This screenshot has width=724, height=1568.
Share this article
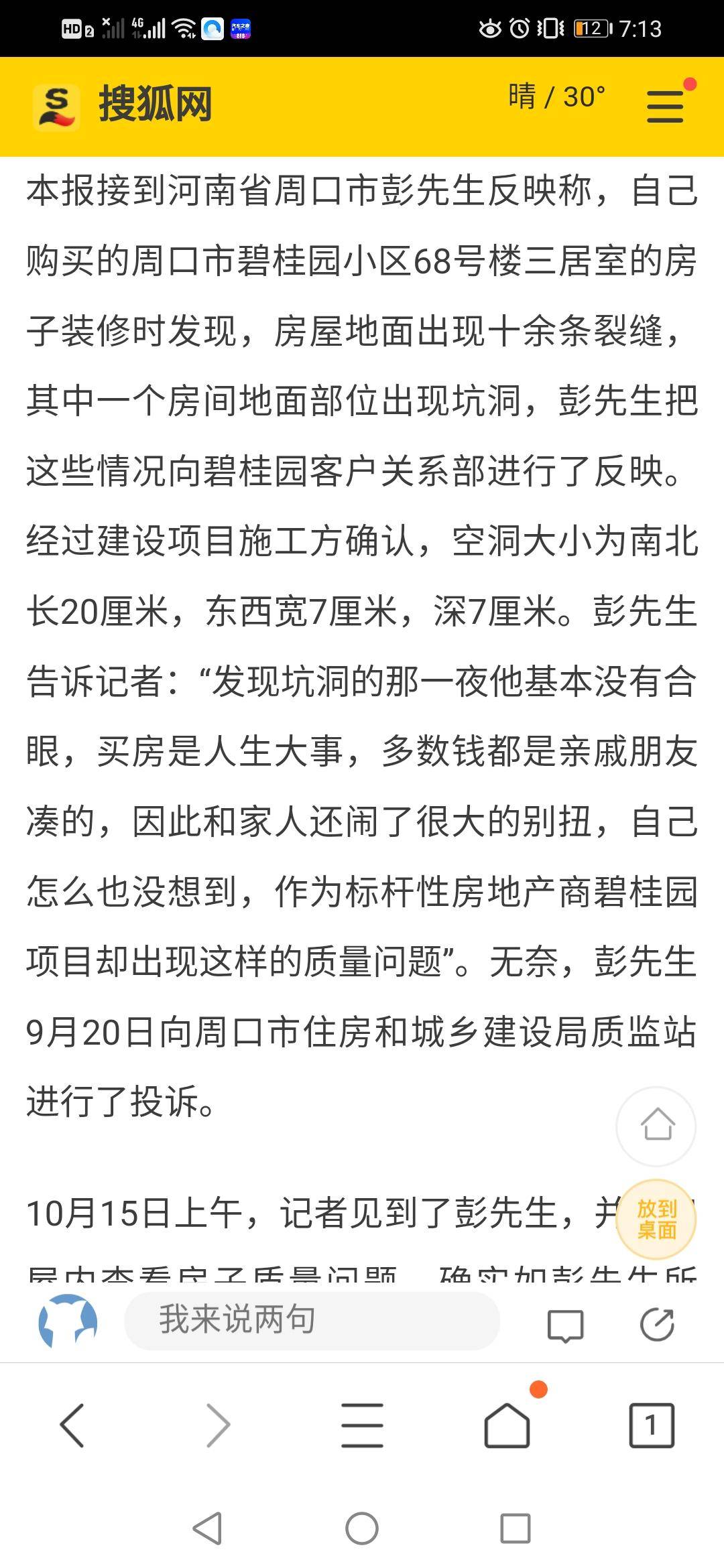pyautogui.click(x=657, y=1324)
